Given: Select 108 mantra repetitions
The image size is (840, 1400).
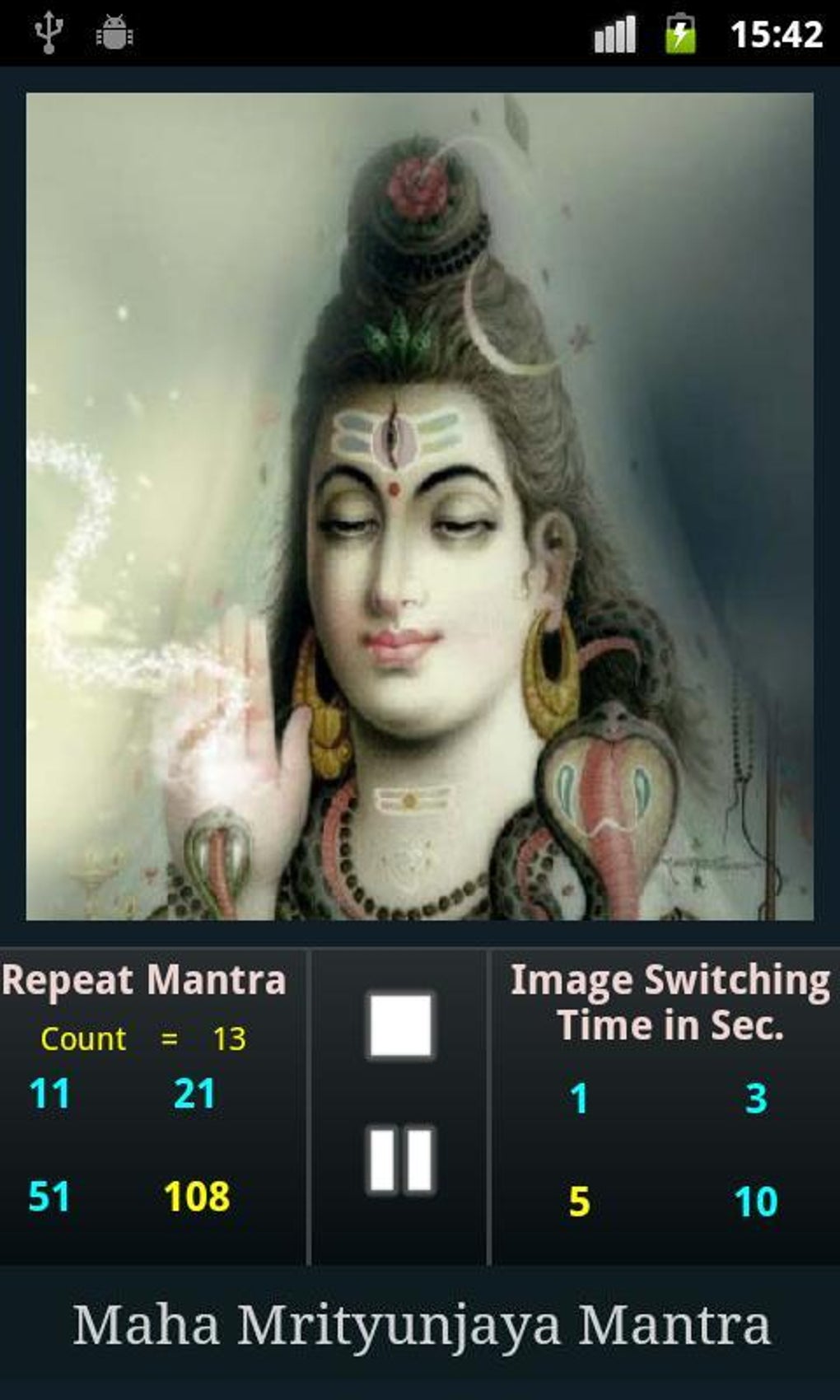Looking at the screenshot, I should point(197,1197).
